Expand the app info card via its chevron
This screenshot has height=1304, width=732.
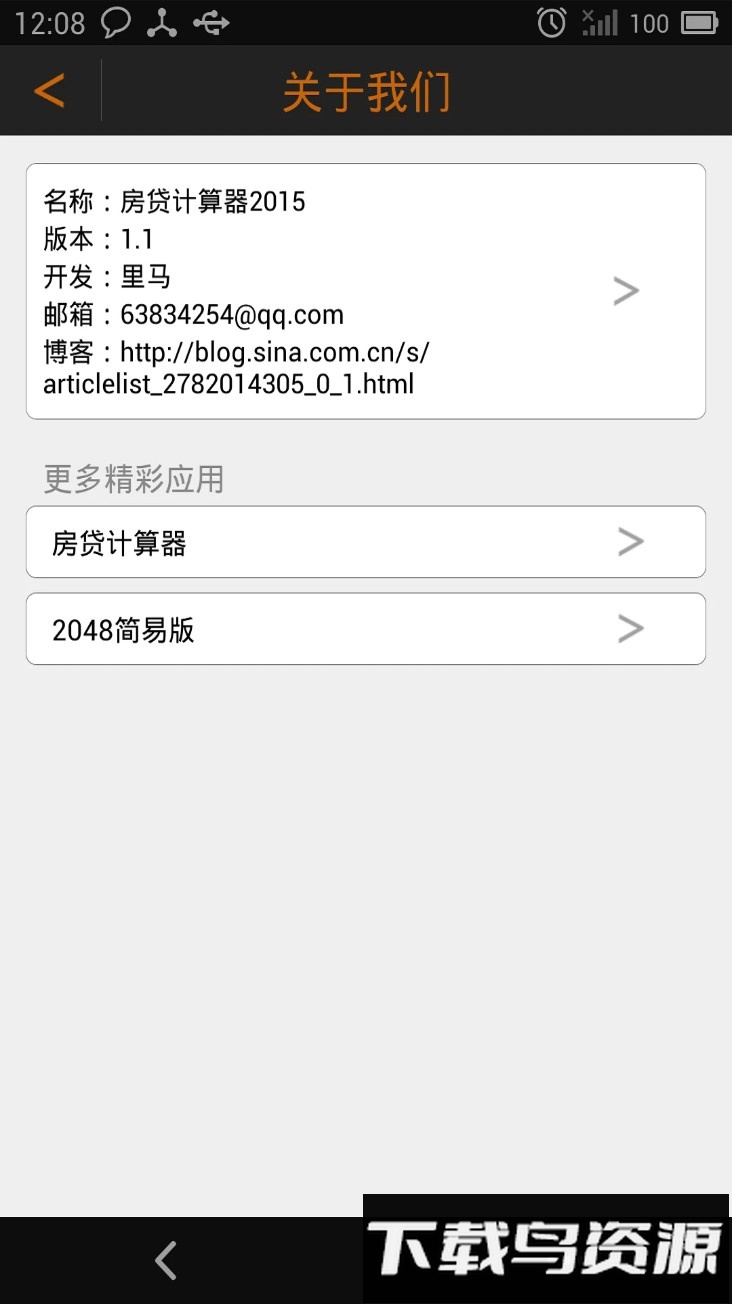pos(625,291)
